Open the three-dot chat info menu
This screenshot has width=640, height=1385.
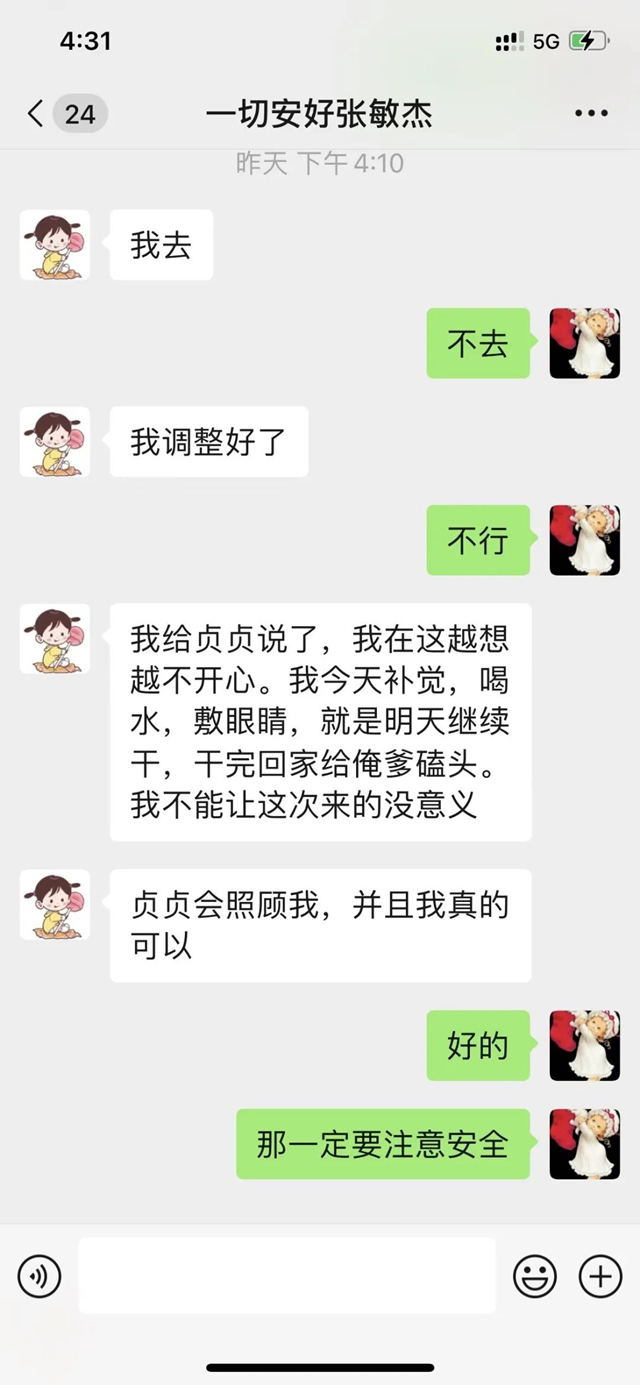[591, 113]
